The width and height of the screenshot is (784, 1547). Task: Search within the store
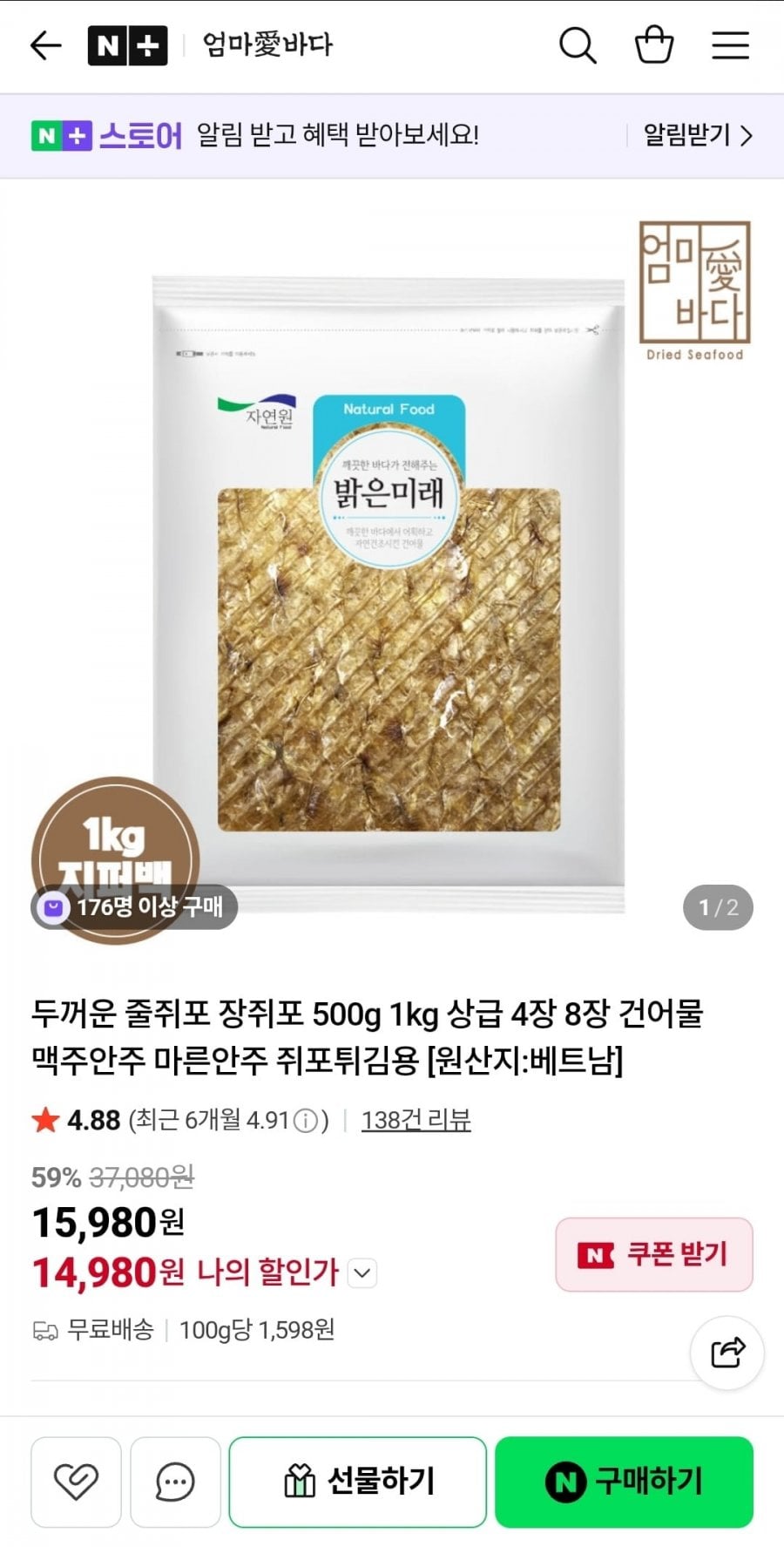(x=577, y=45)
